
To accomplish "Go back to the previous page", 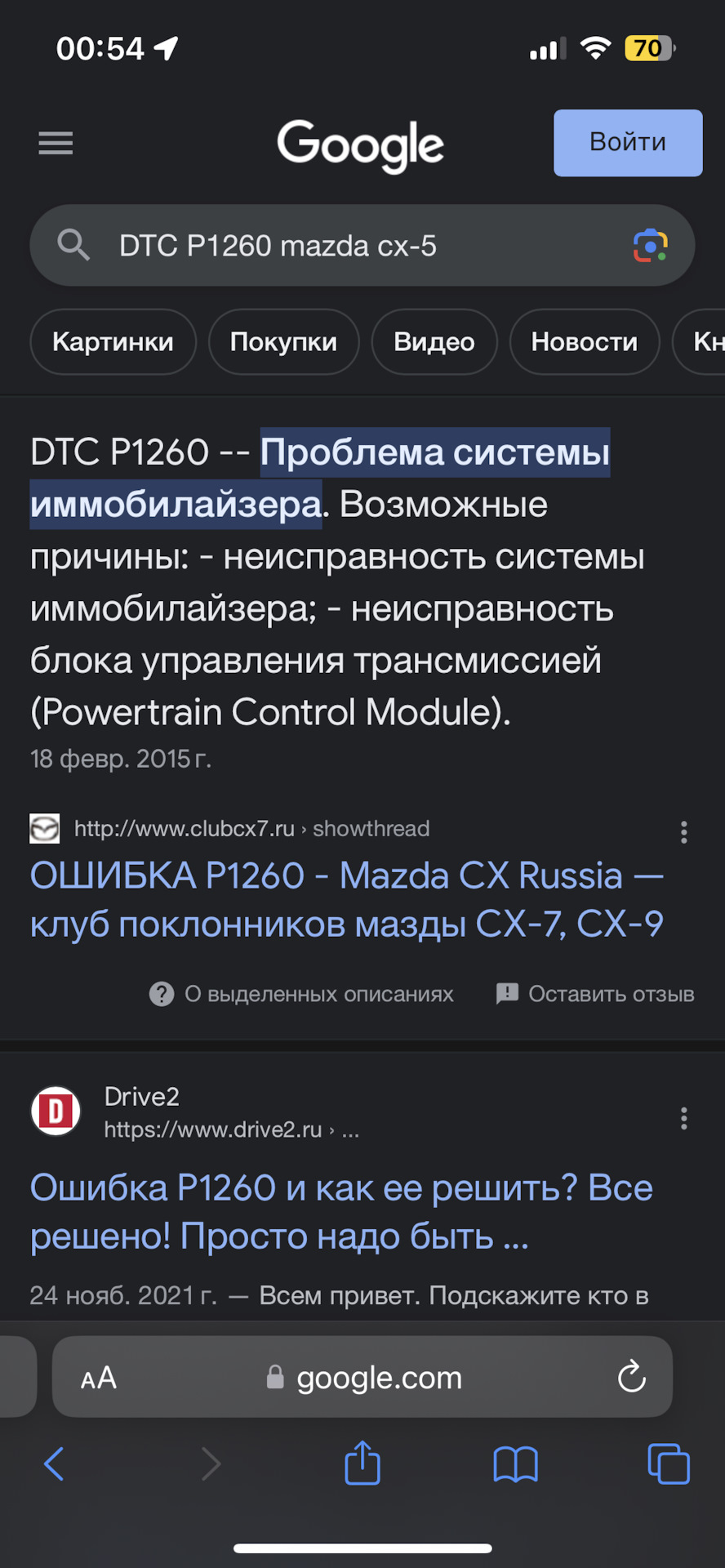I will (x=54, y=1463).
